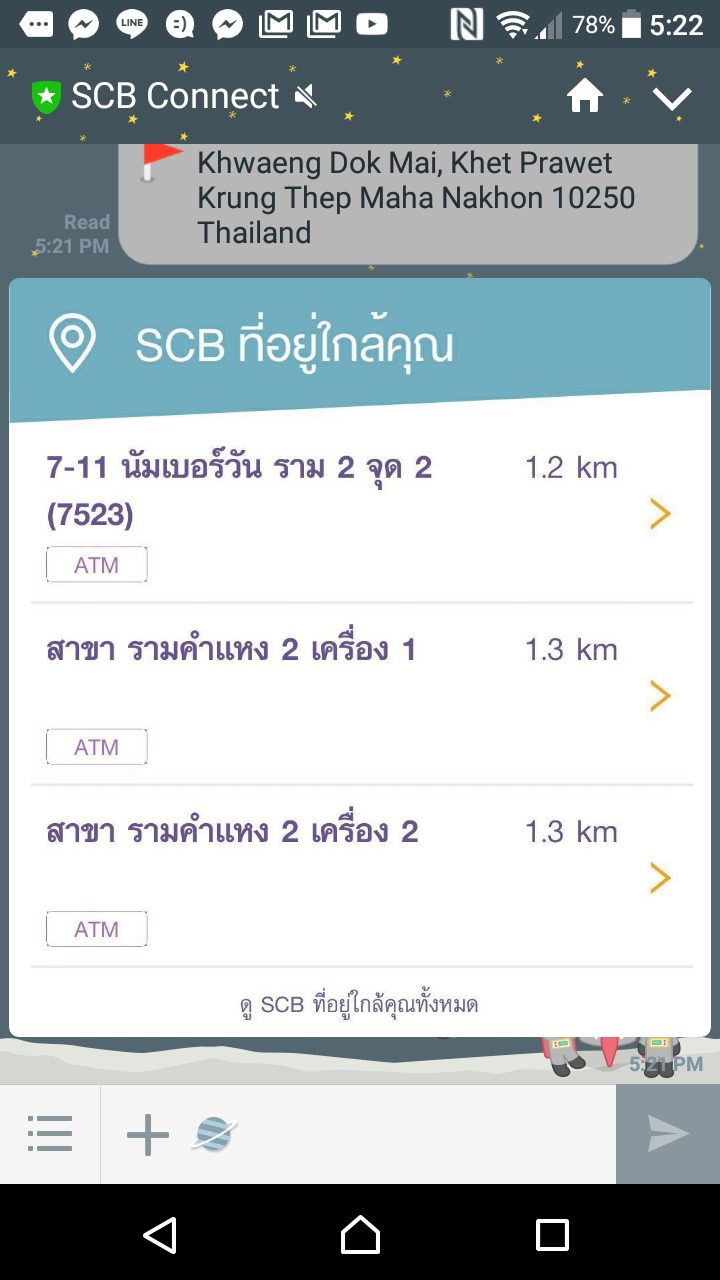The width and height of the screenshot is (720, 1280).
Task: Open the chat menu list icon
Action: 50,1134
